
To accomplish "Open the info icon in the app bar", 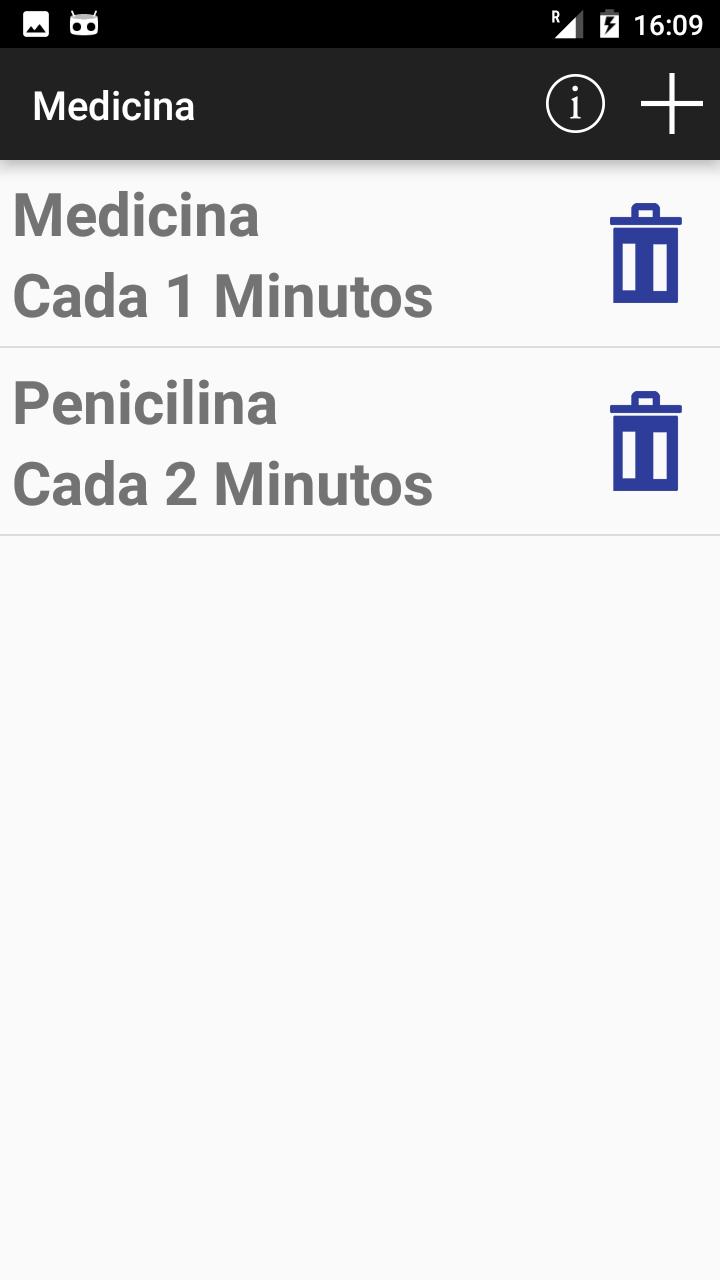I will coord(575,104).
